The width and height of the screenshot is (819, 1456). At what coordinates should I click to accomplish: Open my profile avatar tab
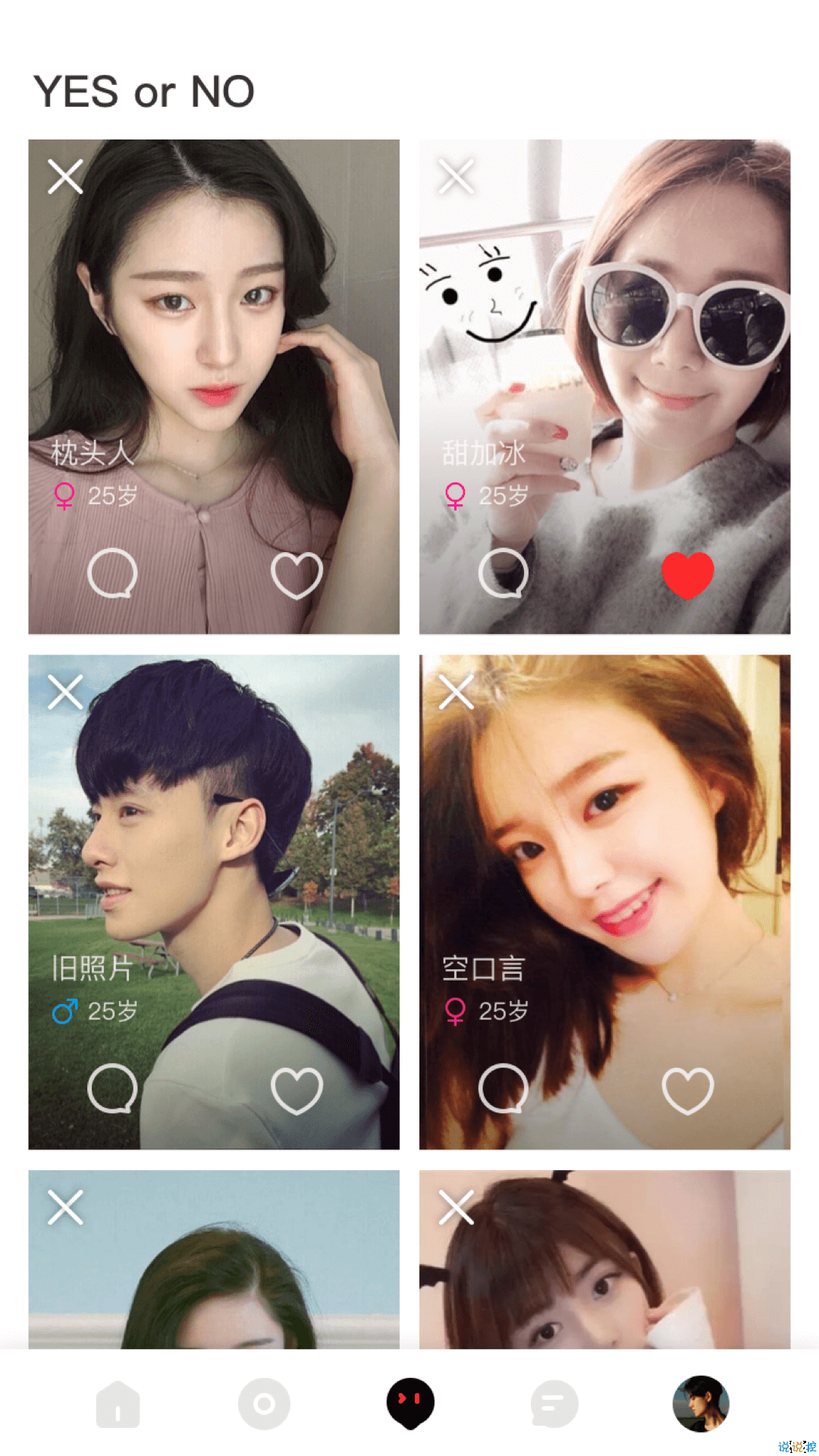701,1404
